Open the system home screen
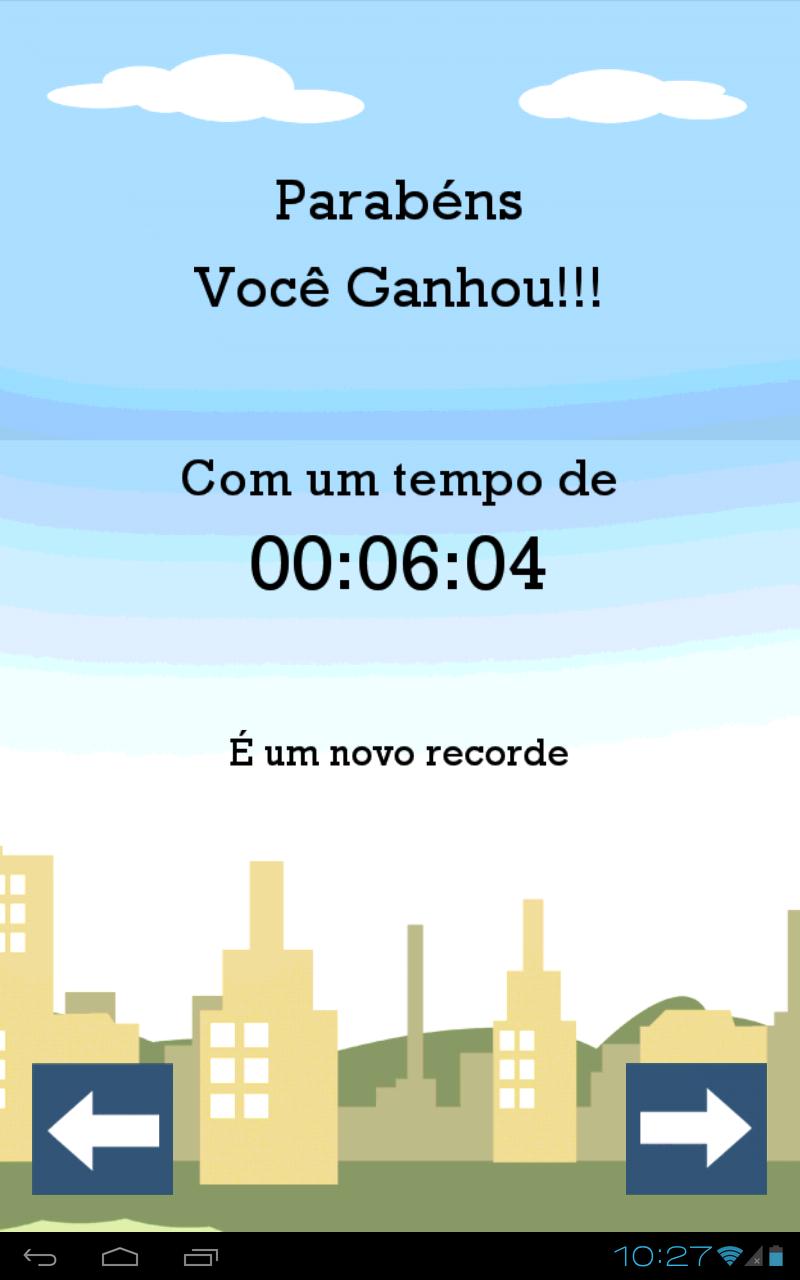The image size is (800, 1280). click(x=120, y=1257)
